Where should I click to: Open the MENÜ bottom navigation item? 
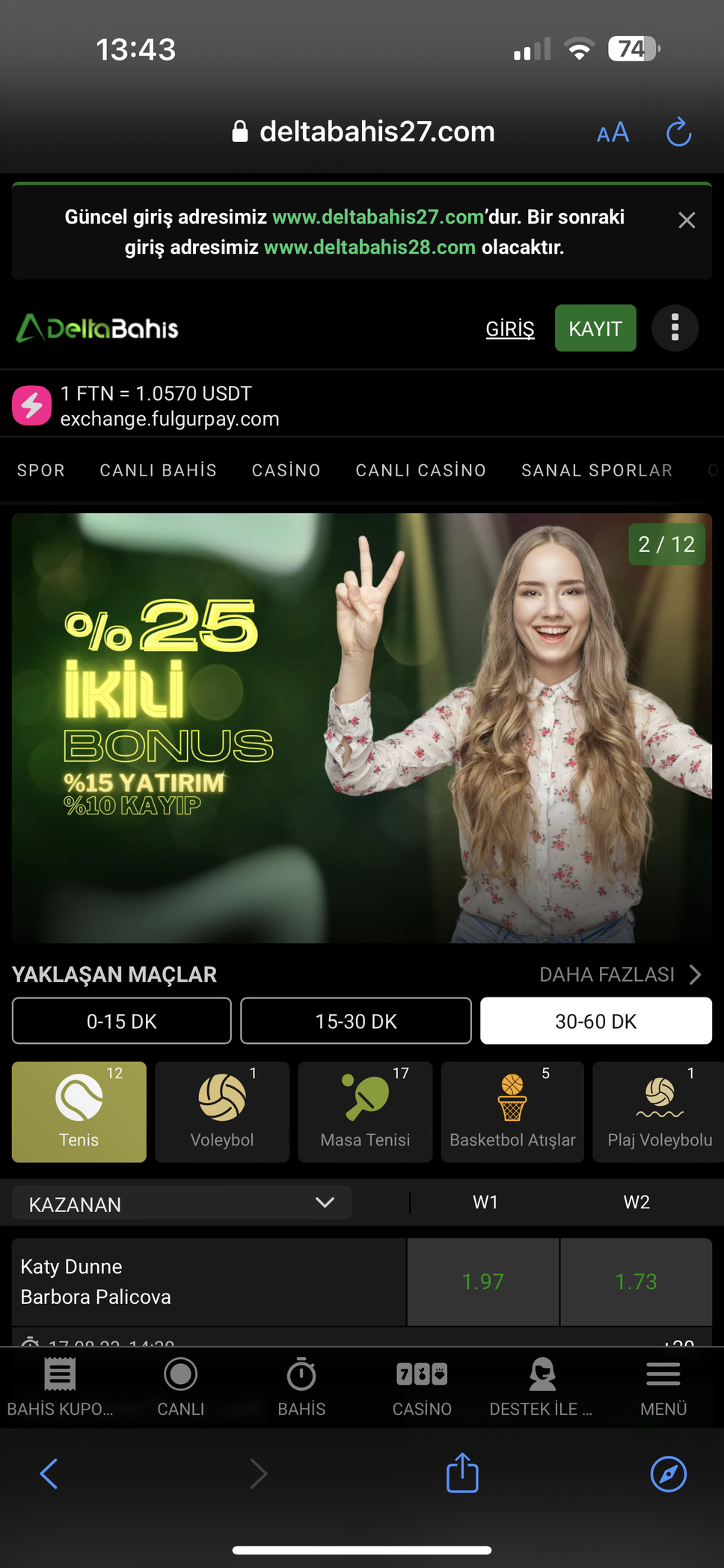663,1387
